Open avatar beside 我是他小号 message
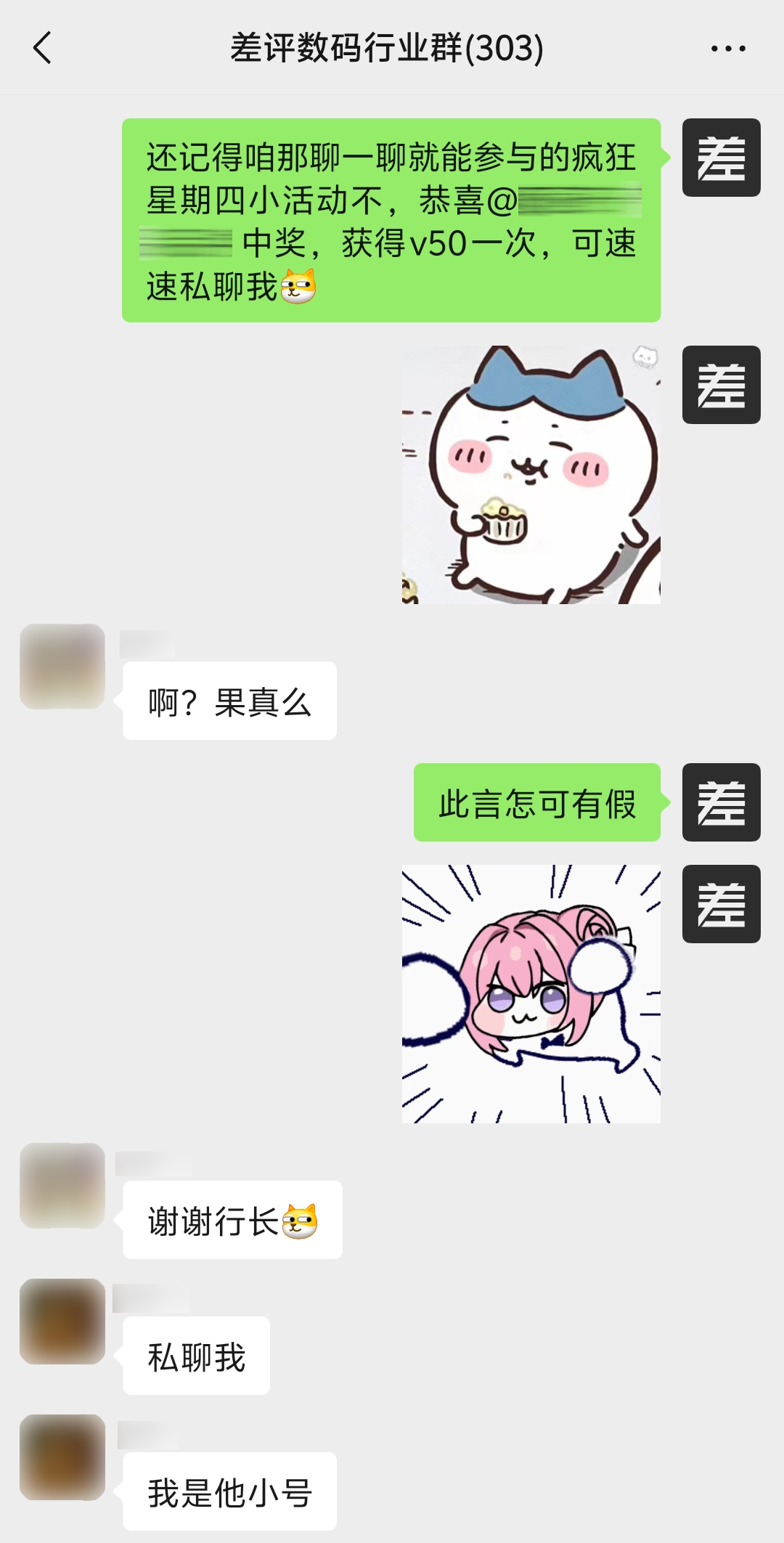This screenshot has height=1543, width=784. click(62, 1457)
